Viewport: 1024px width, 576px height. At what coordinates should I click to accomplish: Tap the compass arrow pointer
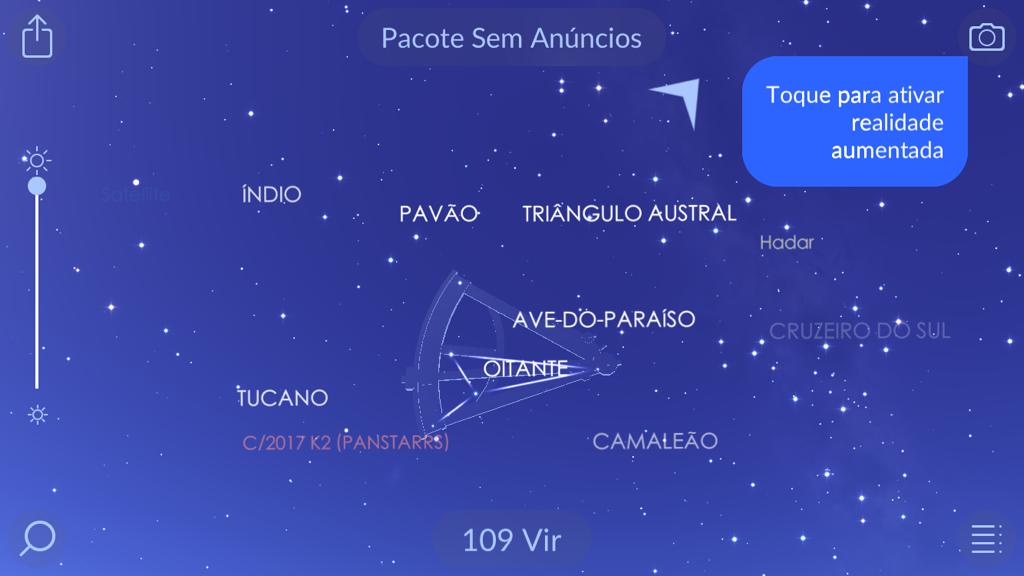coord(678,101)
